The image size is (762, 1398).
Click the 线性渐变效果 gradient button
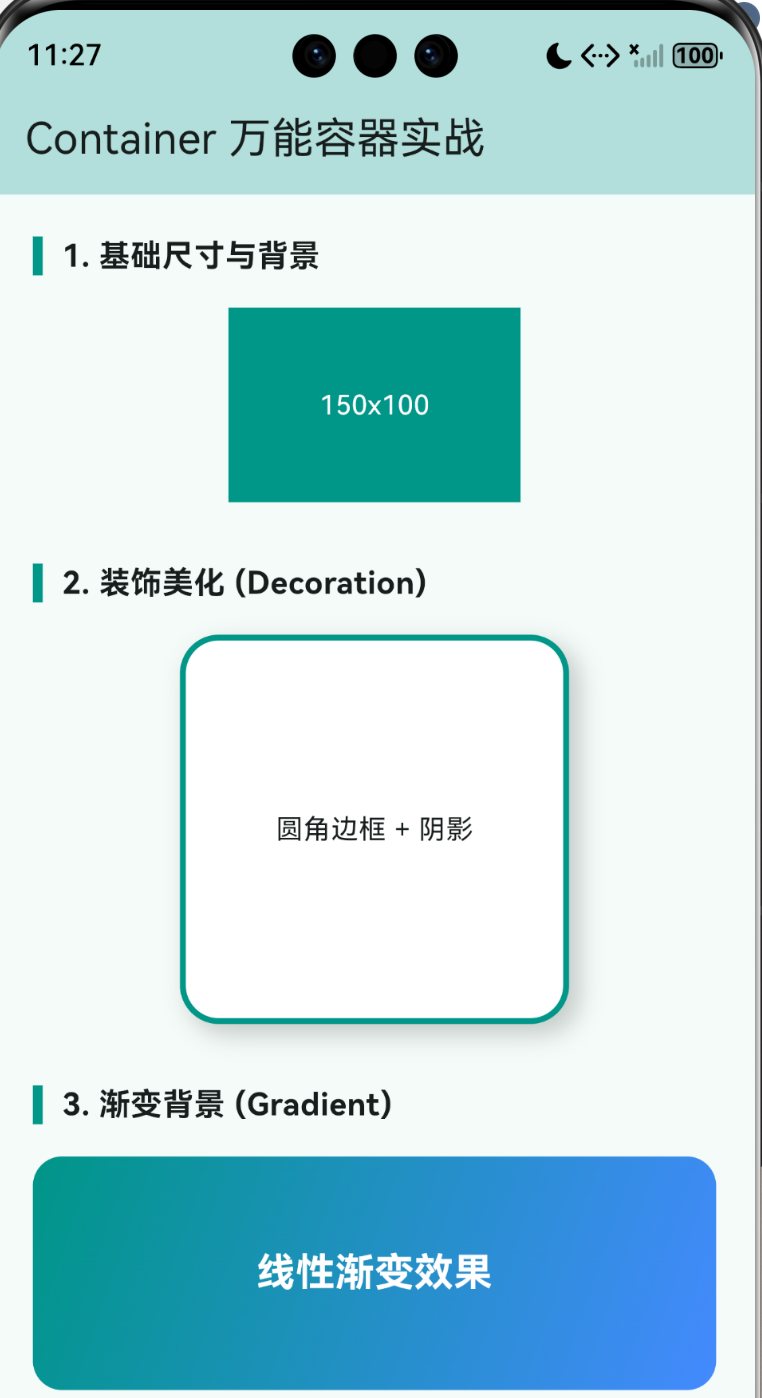[374, 1272]
